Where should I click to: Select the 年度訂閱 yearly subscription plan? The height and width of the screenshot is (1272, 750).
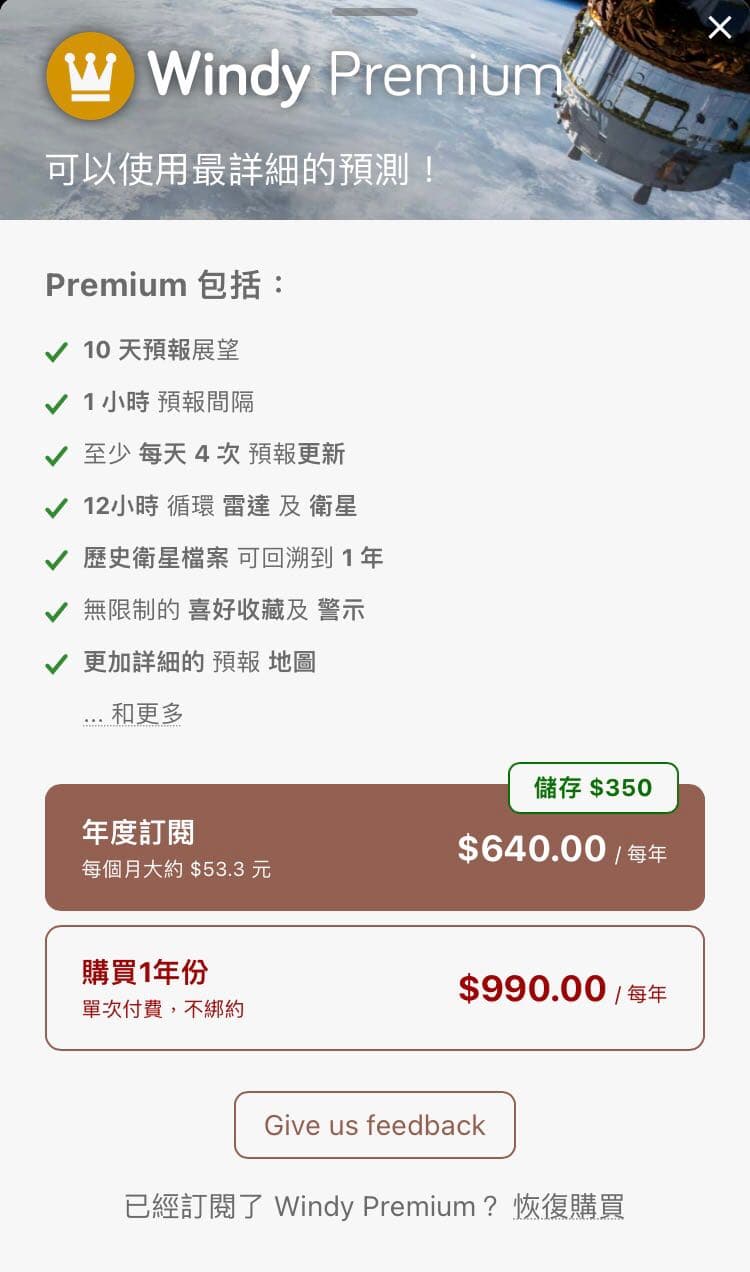pyautogui.click(x=375, y=847)
